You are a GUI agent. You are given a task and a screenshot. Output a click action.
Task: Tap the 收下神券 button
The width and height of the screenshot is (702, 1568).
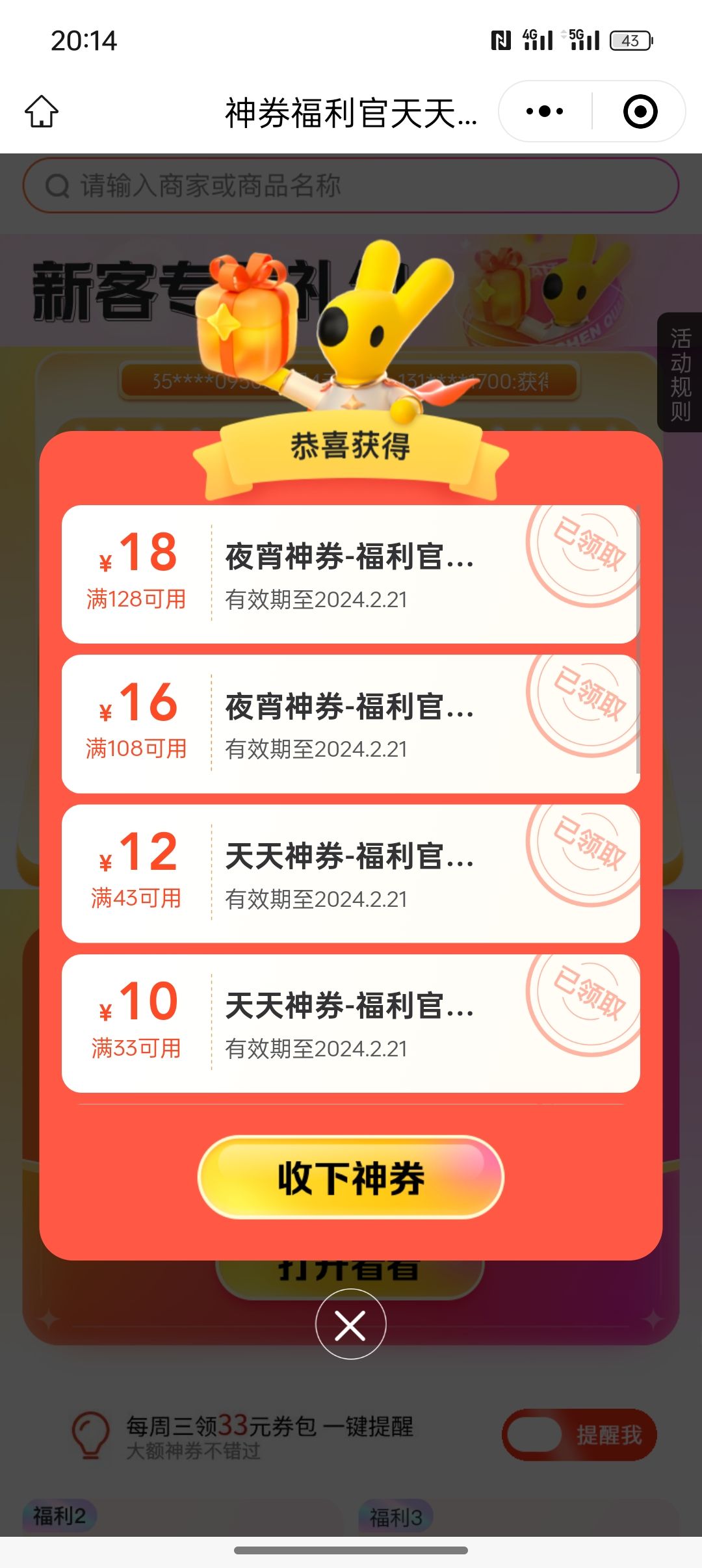[350, 1177]
